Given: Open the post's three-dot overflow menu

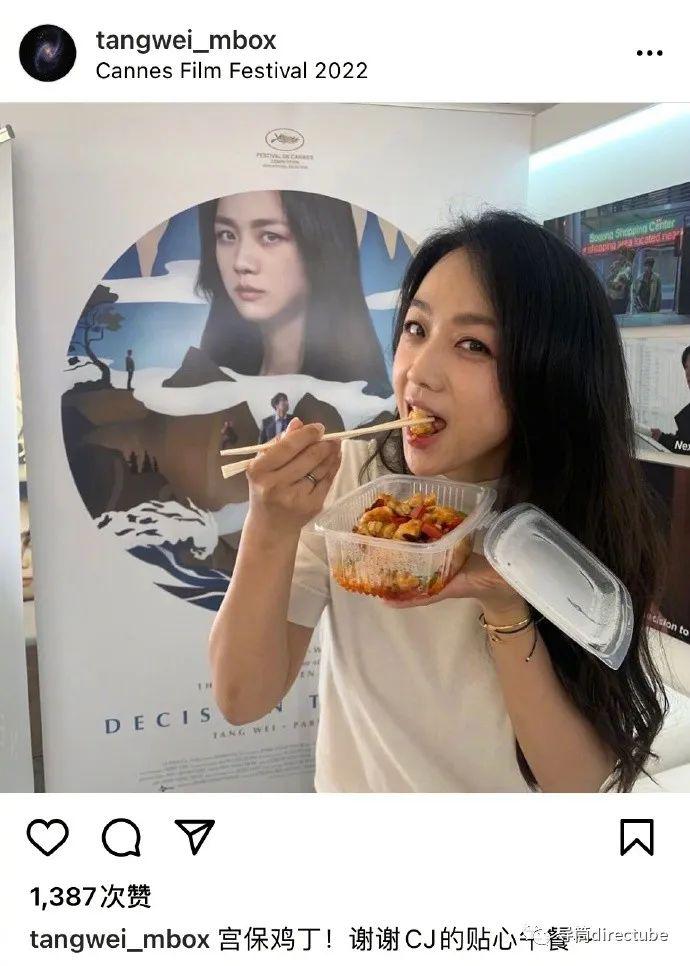Looking at the screenshot, I should [649, 53].
